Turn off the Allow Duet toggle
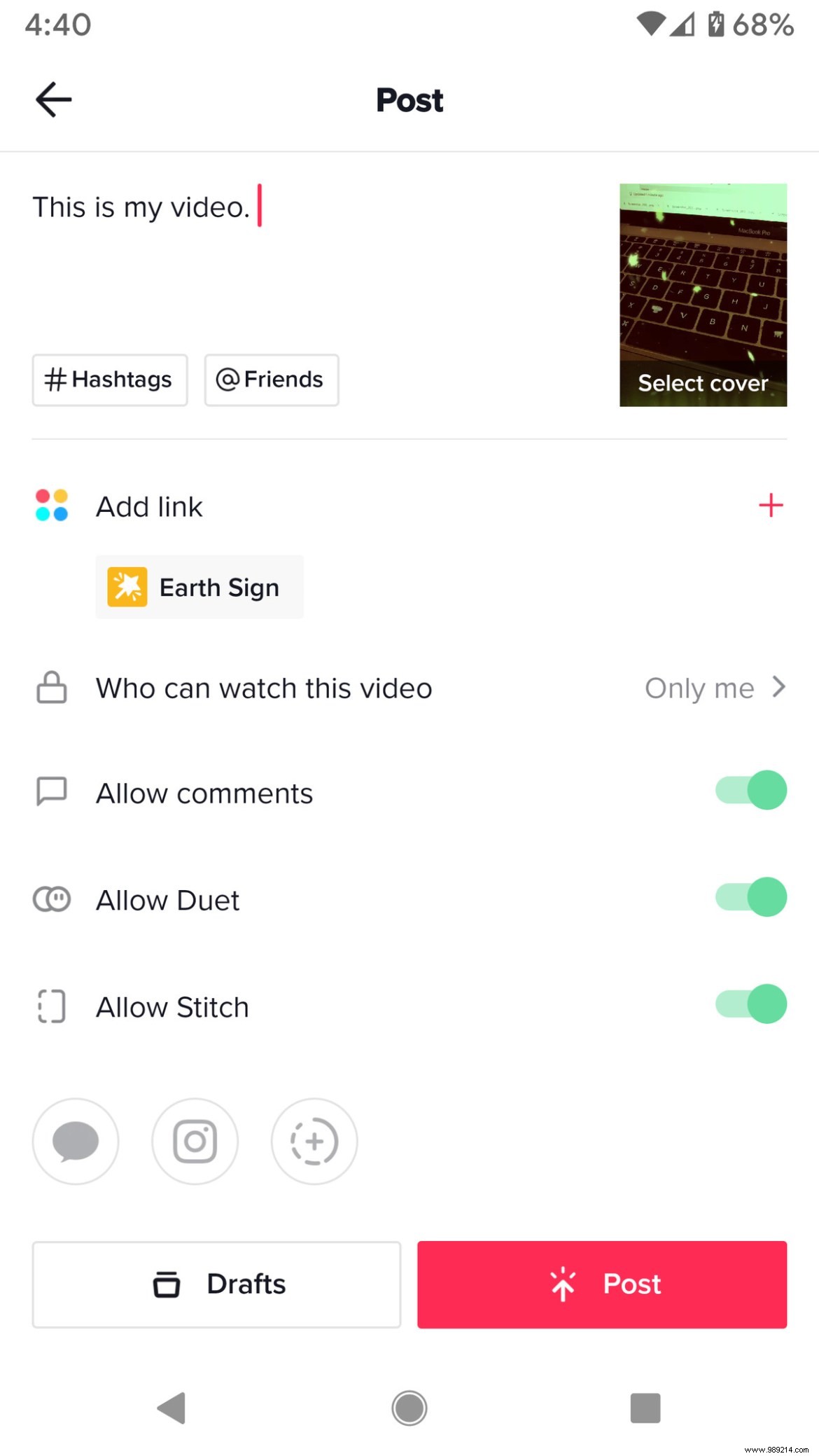The width and height of the screenshot is (819, 1456). [x=750, y=896]
